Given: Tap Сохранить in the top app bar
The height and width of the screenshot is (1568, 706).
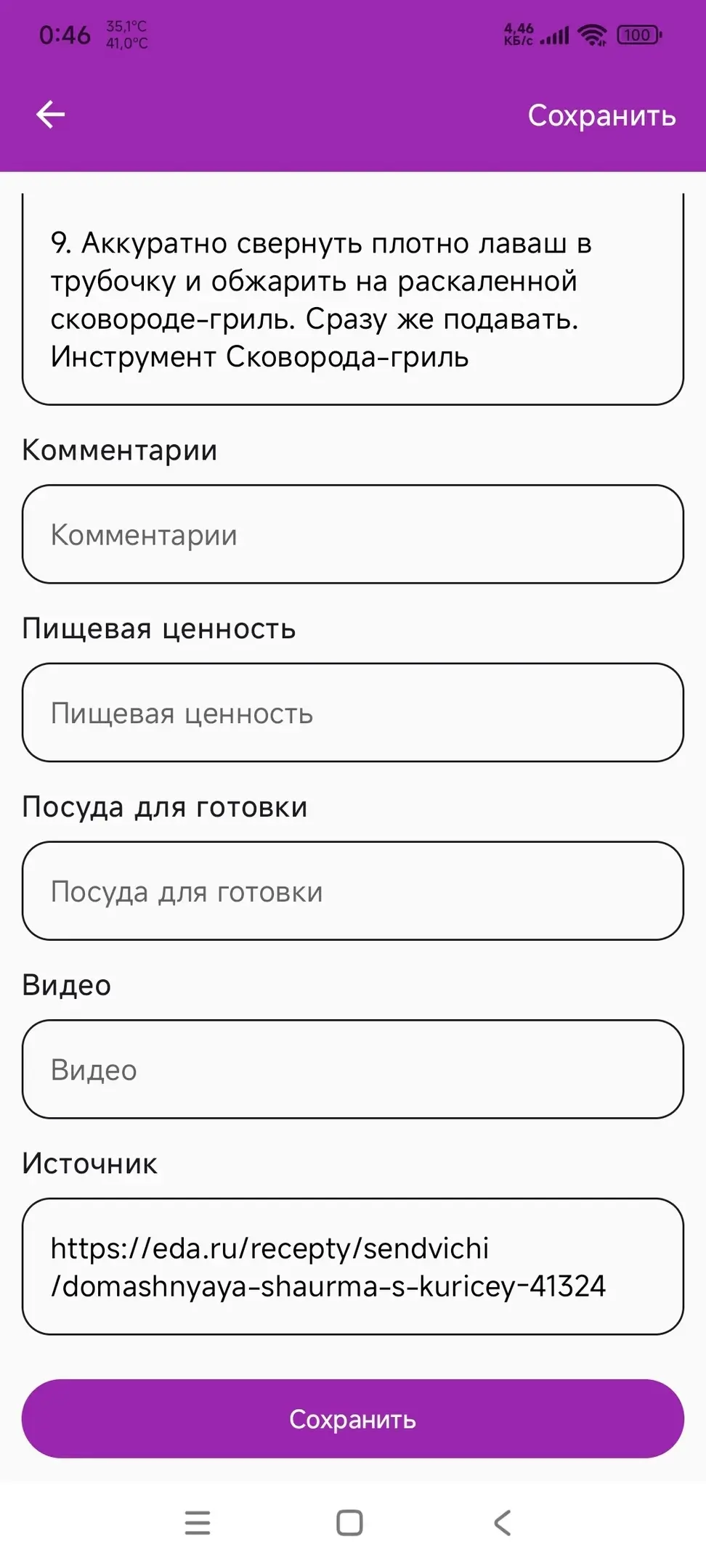Looking at the screenshot, I should click(x=601, y=115).
